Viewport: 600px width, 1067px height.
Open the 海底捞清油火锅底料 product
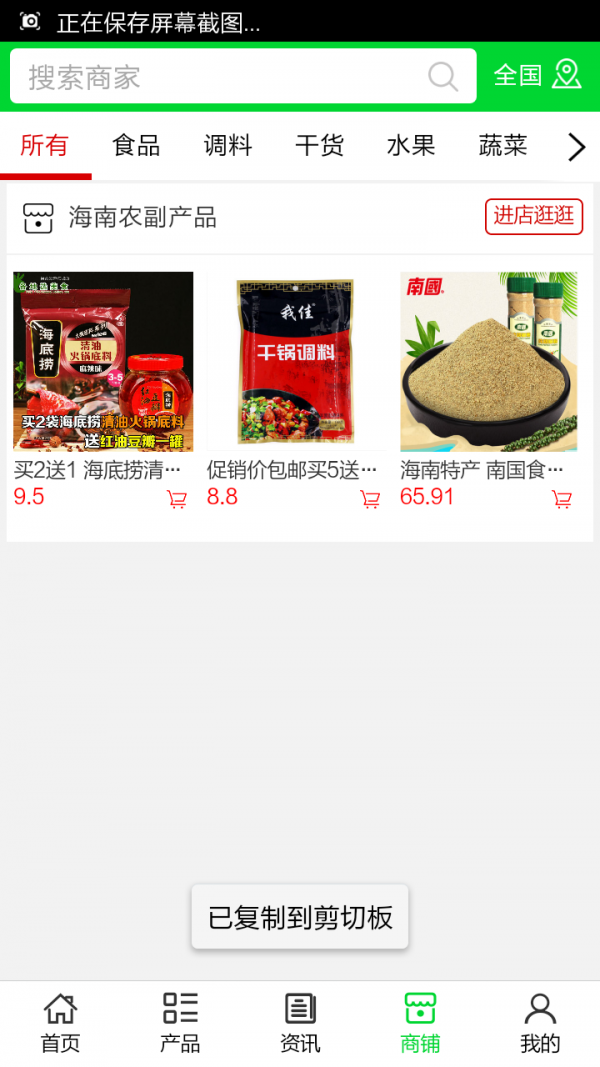(x=103, y=362)
